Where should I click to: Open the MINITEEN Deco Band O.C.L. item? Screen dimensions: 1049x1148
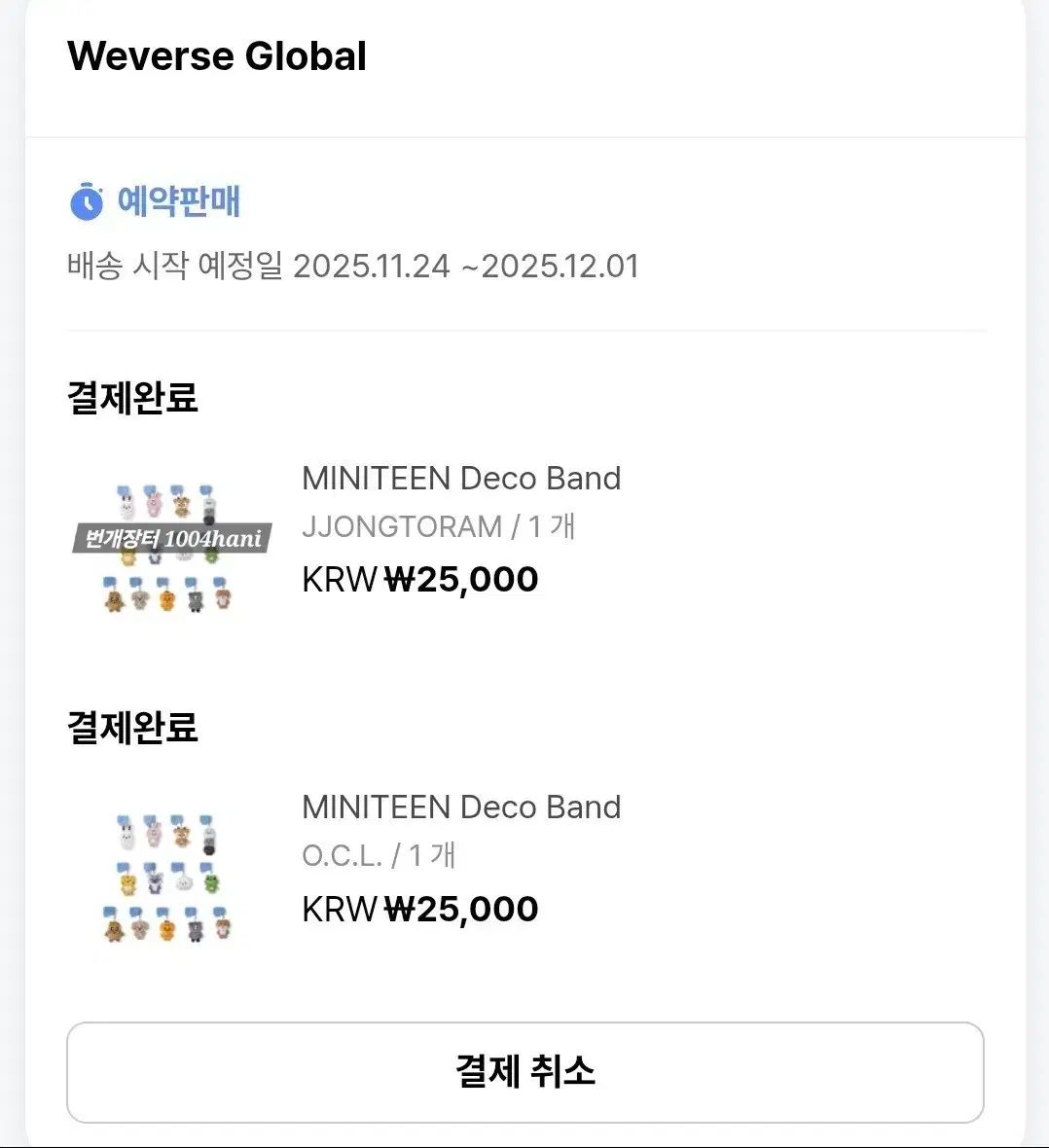coord(461,807)
